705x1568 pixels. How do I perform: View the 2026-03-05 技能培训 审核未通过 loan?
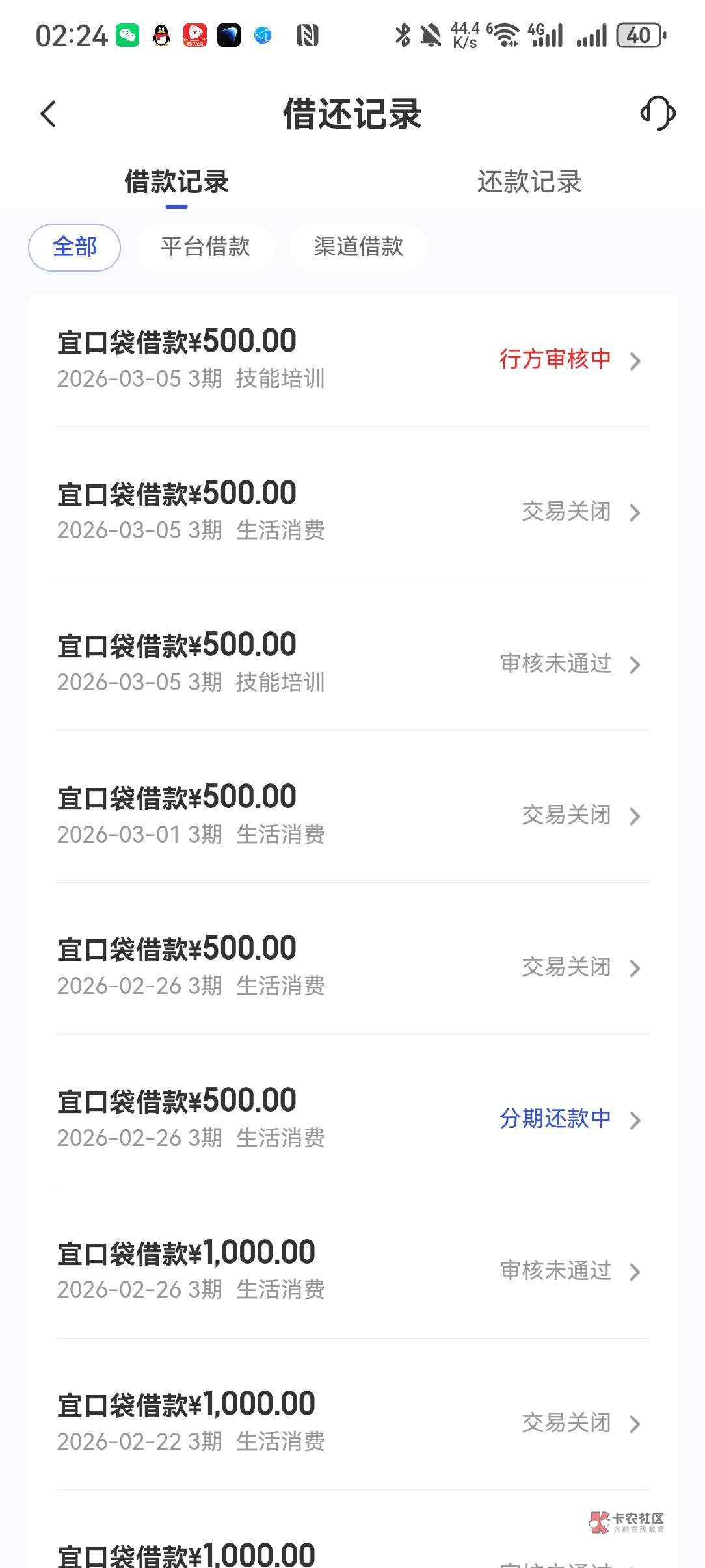(x=352, y=663)
